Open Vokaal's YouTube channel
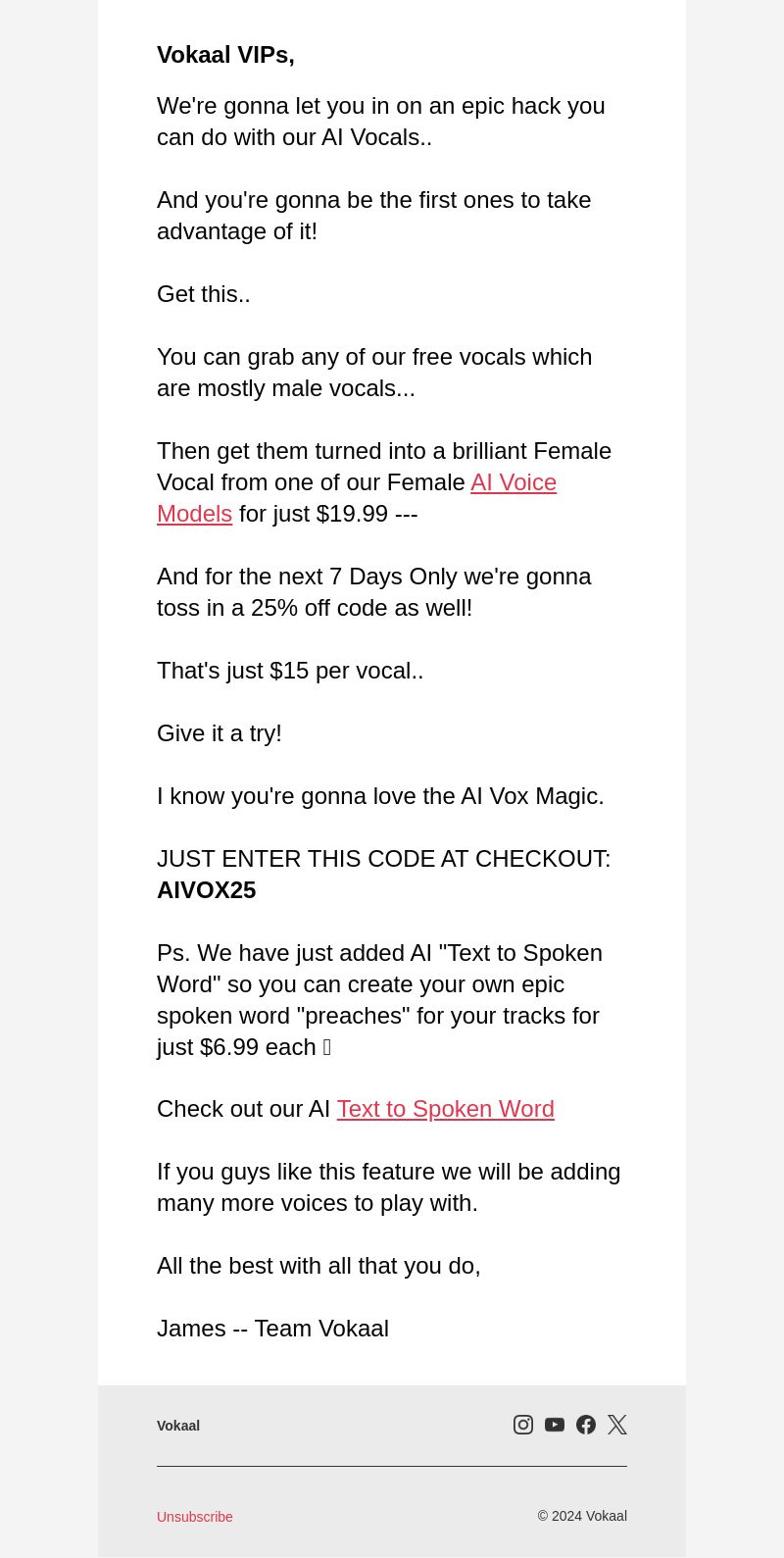Screen dimensions: 784x1558 (555, 1425)
